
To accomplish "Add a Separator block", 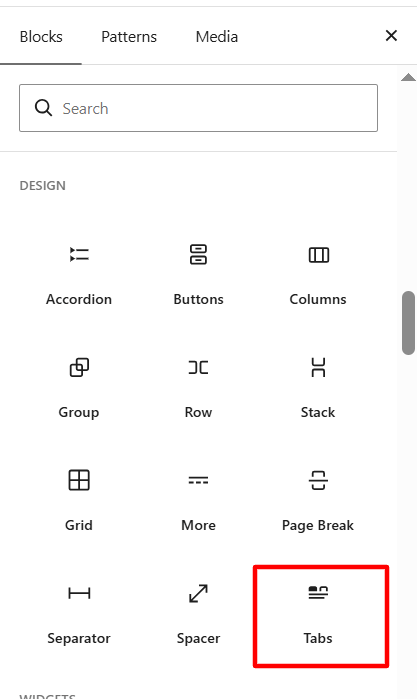I will pyautogui.click(x=79, y=613).
